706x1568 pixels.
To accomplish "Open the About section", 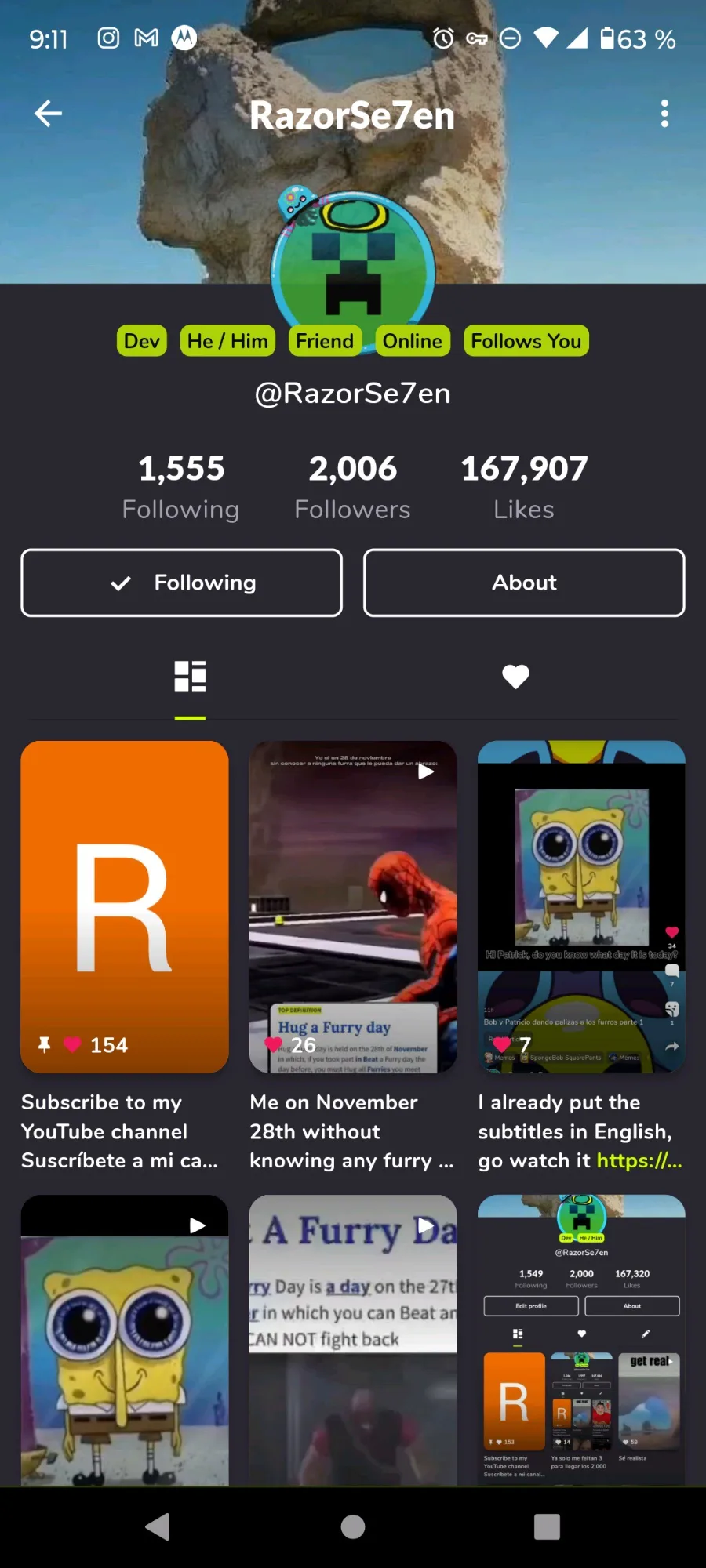I will click(x=524, y=583).
